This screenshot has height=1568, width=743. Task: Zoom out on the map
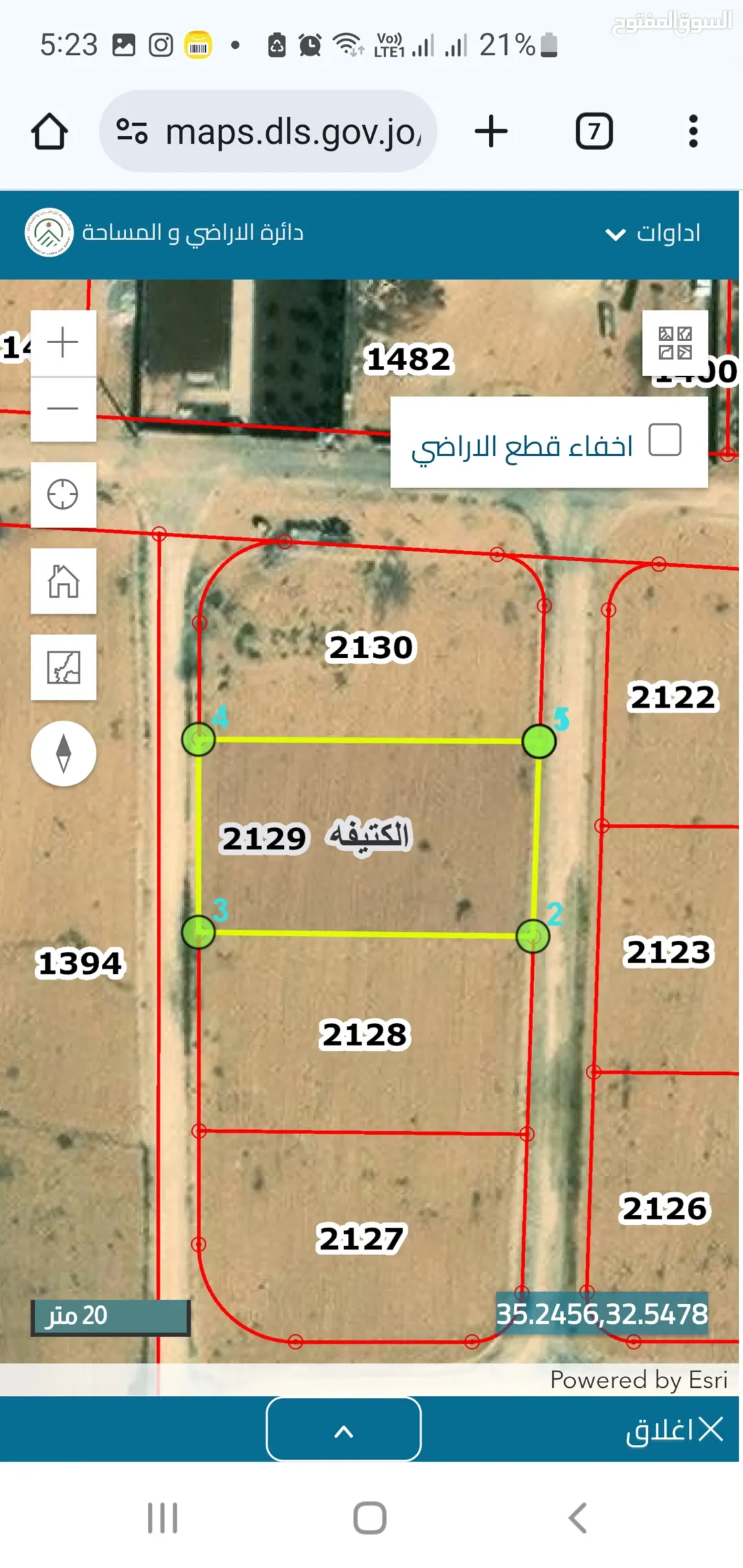[63, 409]
